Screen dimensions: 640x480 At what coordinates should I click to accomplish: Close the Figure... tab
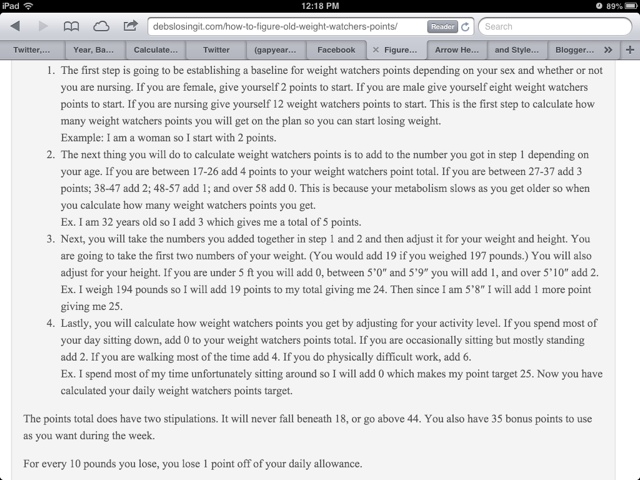376,50
